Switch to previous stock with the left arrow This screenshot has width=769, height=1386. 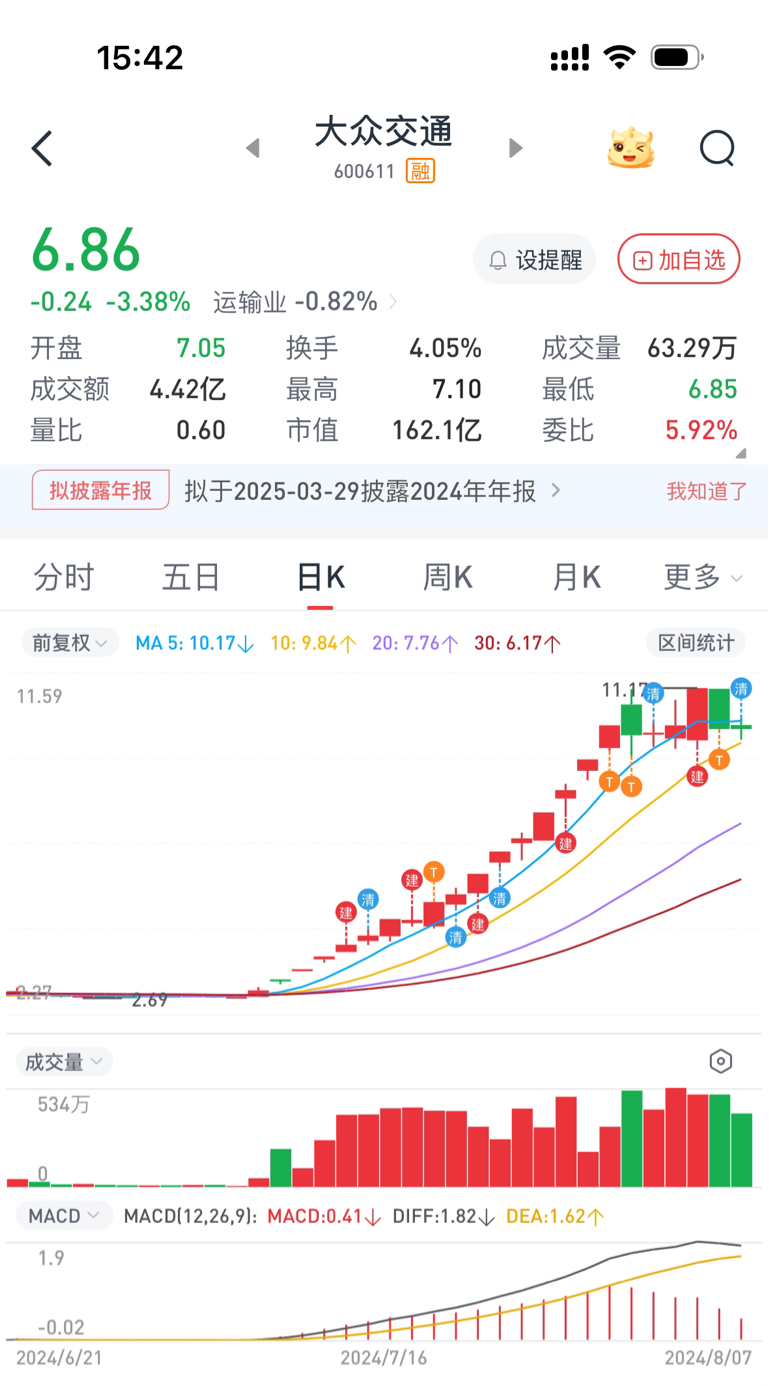pyautogui.click(x=250, y=148)
